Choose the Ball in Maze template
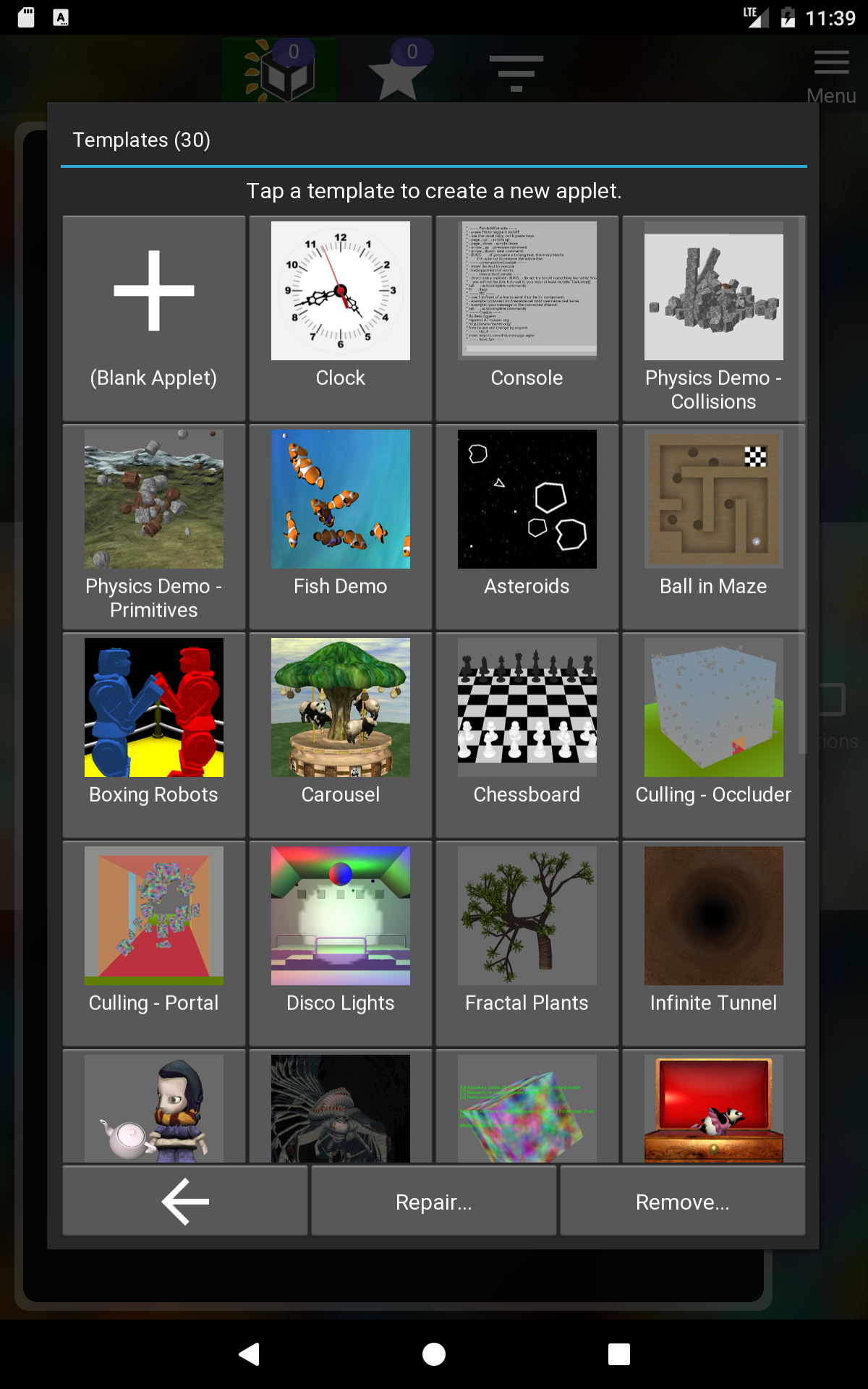Screen dimensions: 868x1389 [713, 527]
